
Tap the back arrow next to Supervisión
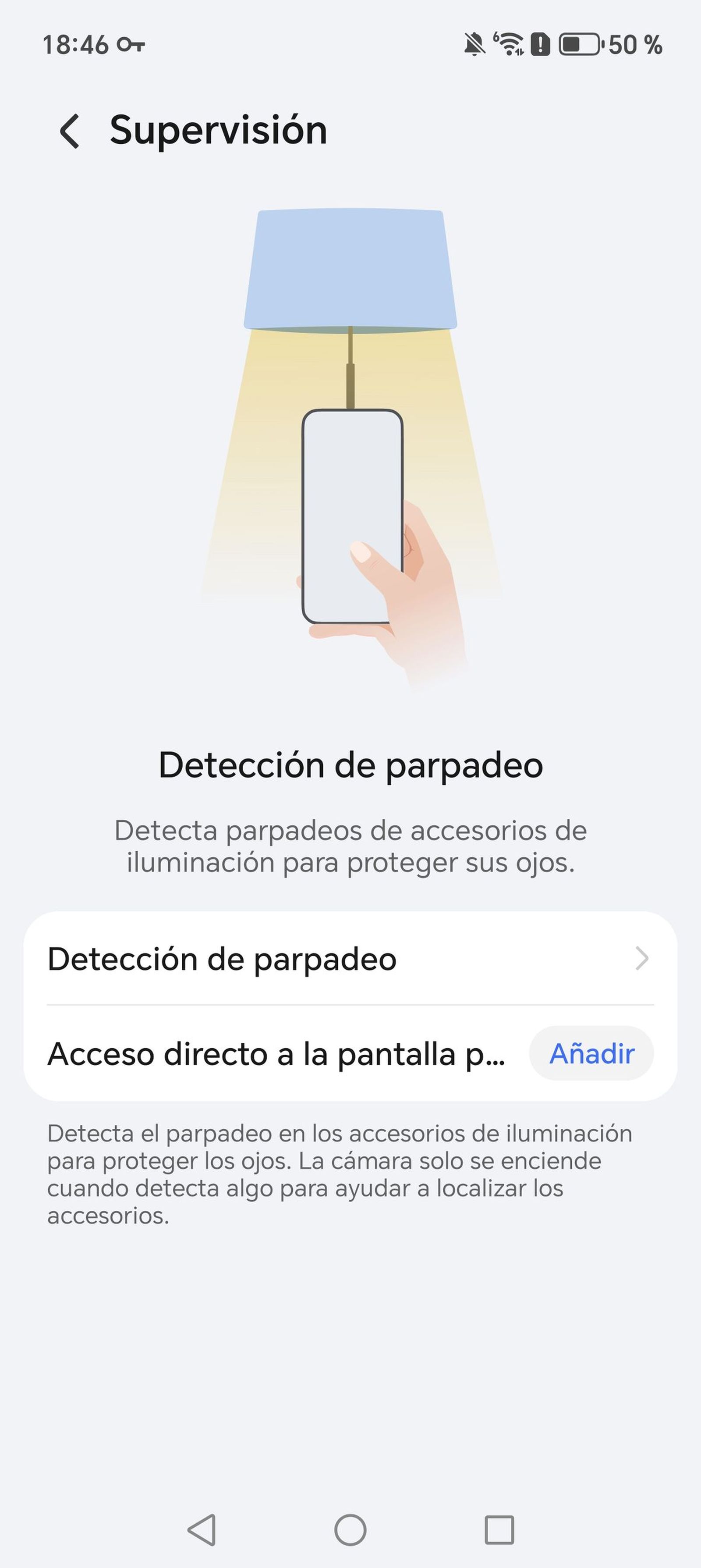click(x=71, y=131)
